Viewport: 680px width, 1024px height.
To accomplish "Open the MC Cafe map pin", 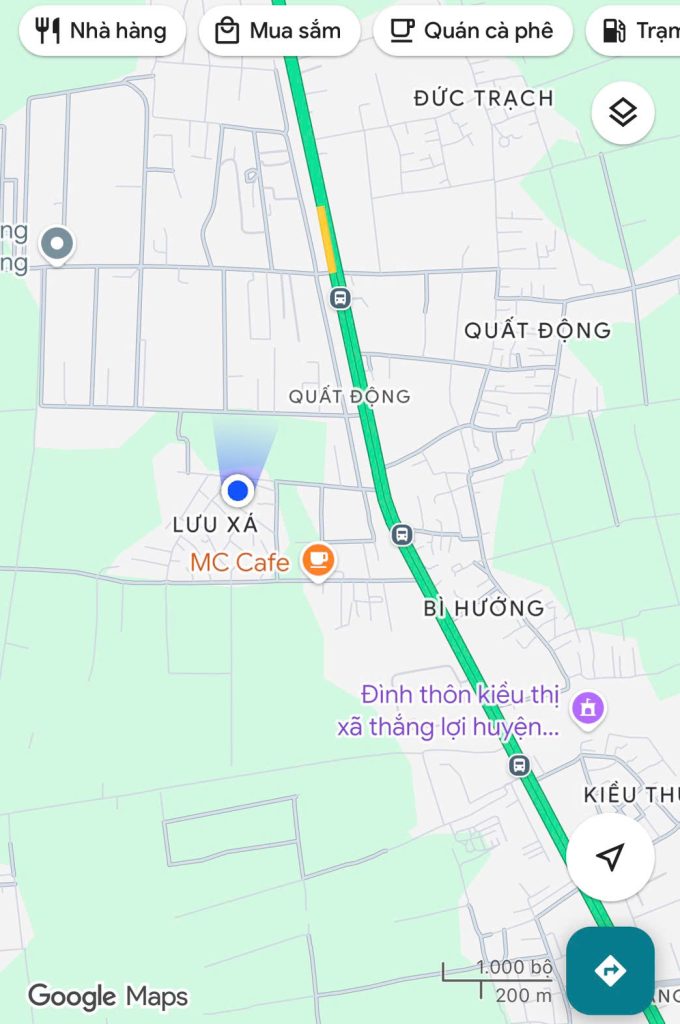I will click(319, 561).
